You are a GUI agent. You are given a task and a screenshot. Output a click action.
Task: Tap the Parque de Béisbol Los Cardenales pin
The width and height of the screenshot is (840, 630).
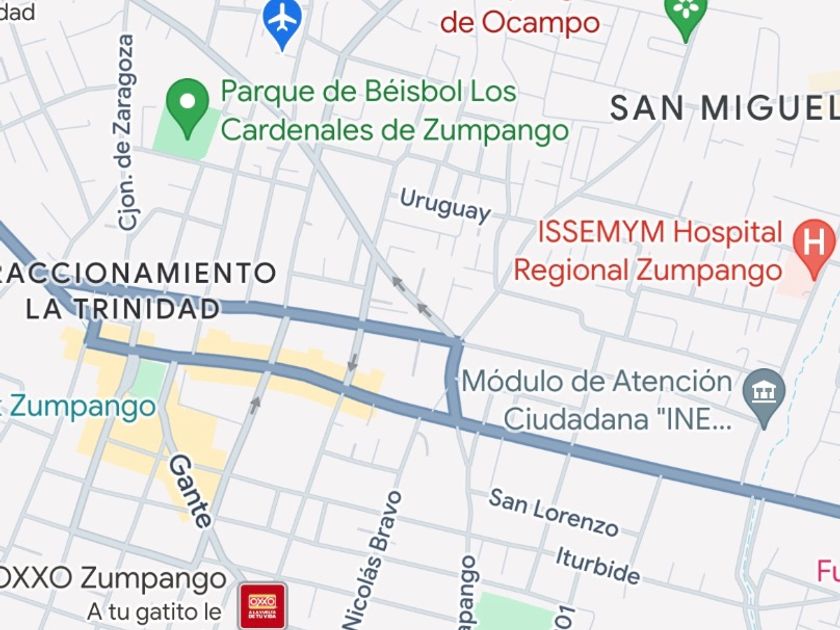coord(186,106)
